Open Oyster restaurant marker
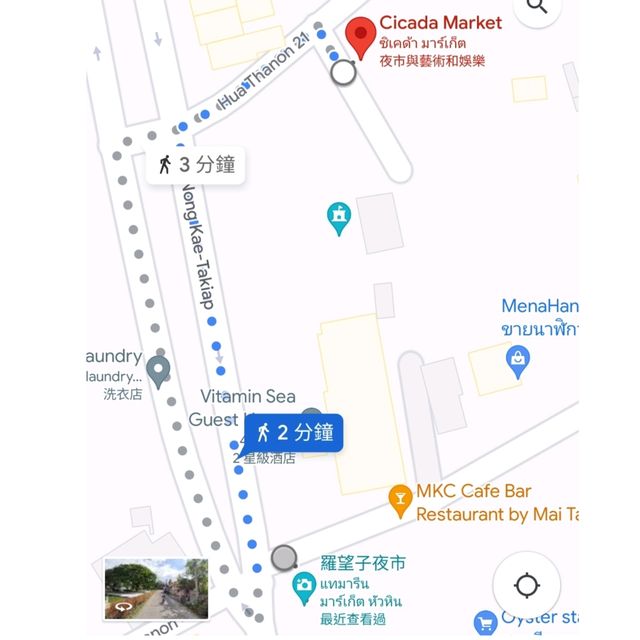 [485, 622]
